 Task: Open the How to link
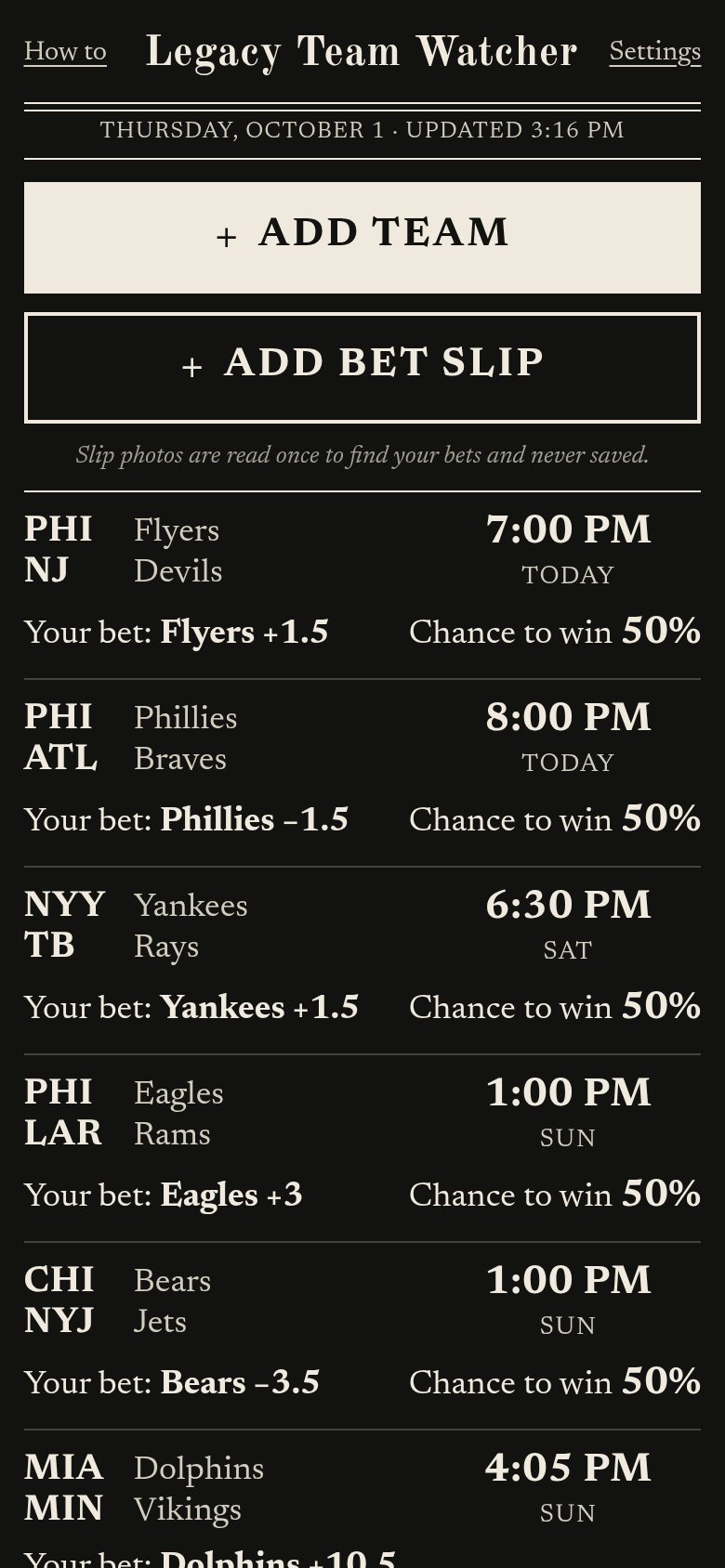(65, 51)
